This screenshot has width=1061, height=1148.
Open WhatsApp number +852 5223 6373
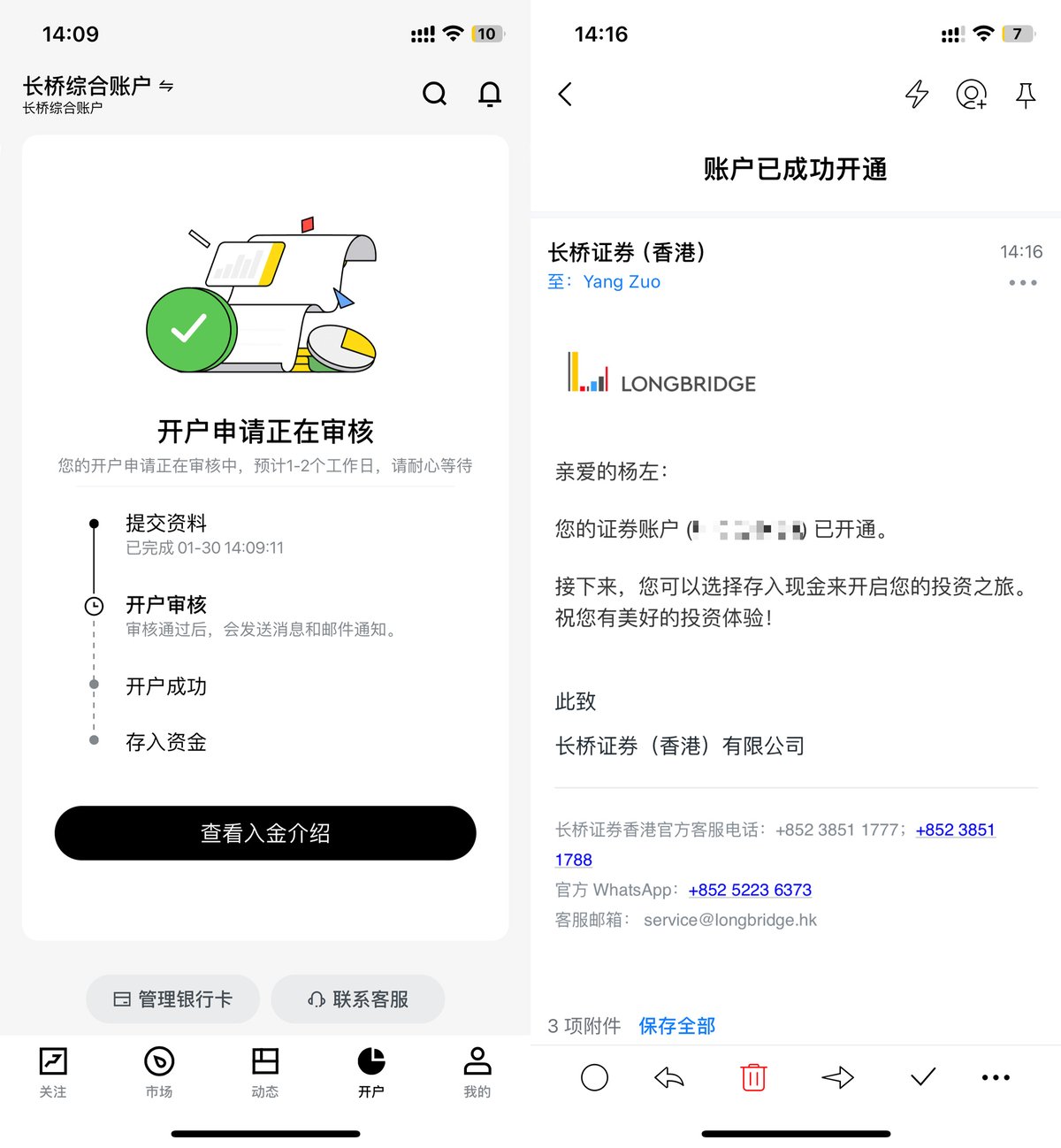pyautogui.click(x=750, y=890)
